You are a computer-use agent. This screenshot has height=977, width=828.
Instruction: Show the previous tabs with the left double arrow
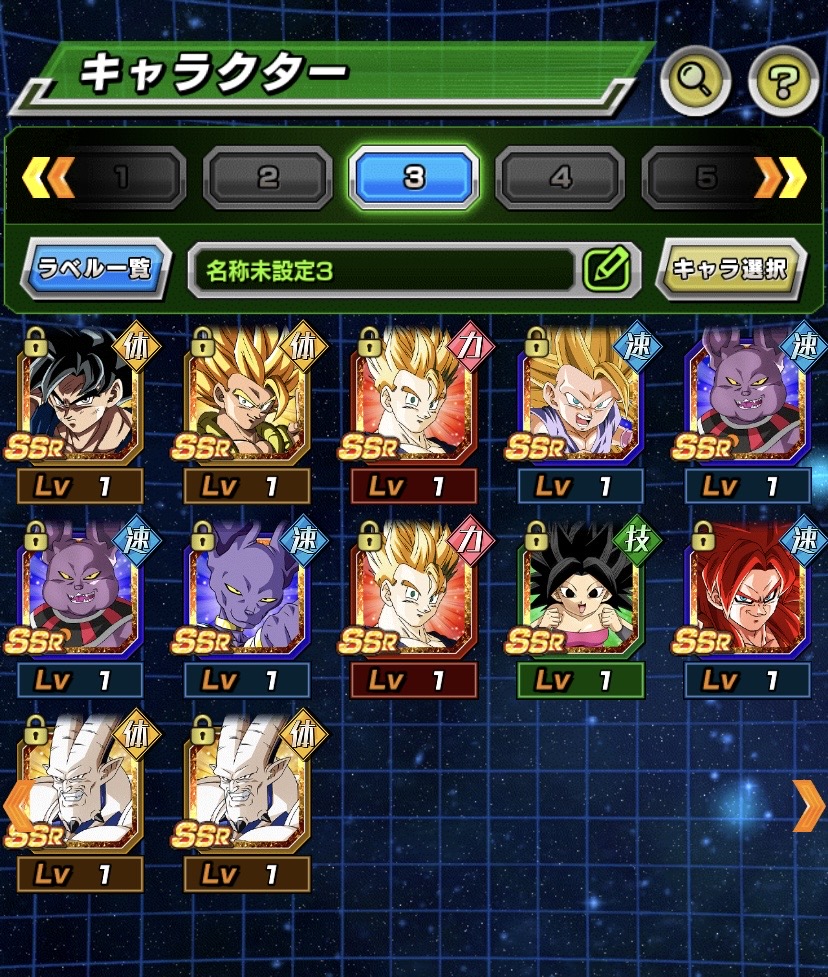click(x=47, y=178)
